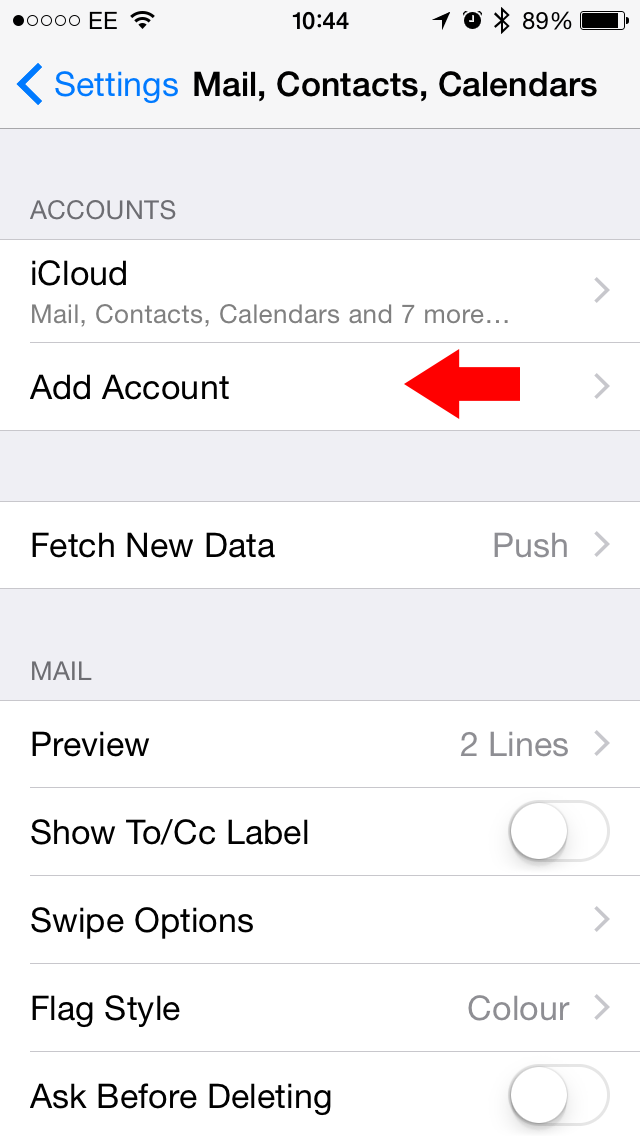Open Fetch New Data settings
The image size is (640, 1136).
320,545
